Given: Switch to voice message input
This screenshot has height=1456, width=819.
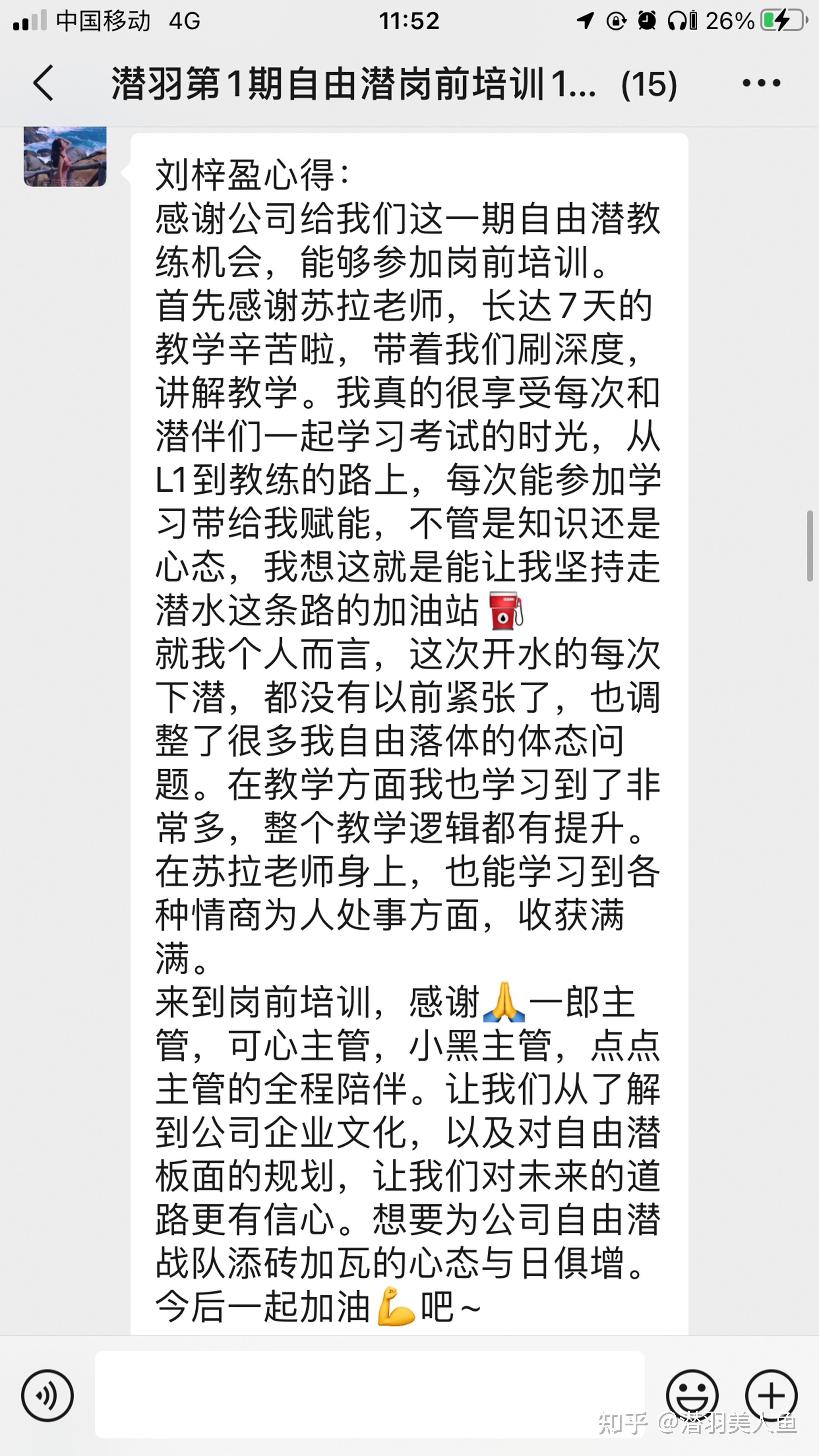Looking at the screenshot, I should [47, 1395].
